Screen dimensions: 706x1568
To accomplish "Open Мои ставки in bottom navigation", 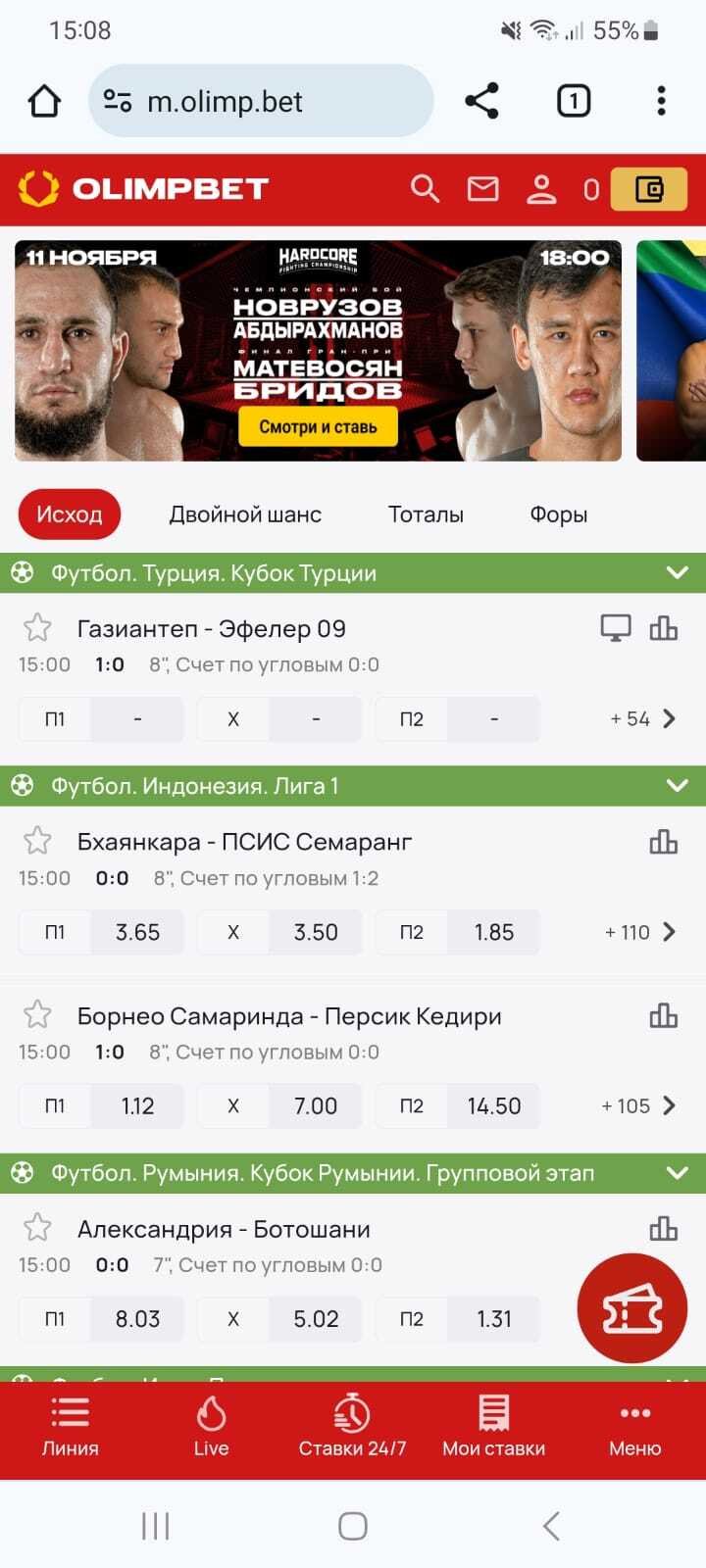I will tap(493, 1426).
